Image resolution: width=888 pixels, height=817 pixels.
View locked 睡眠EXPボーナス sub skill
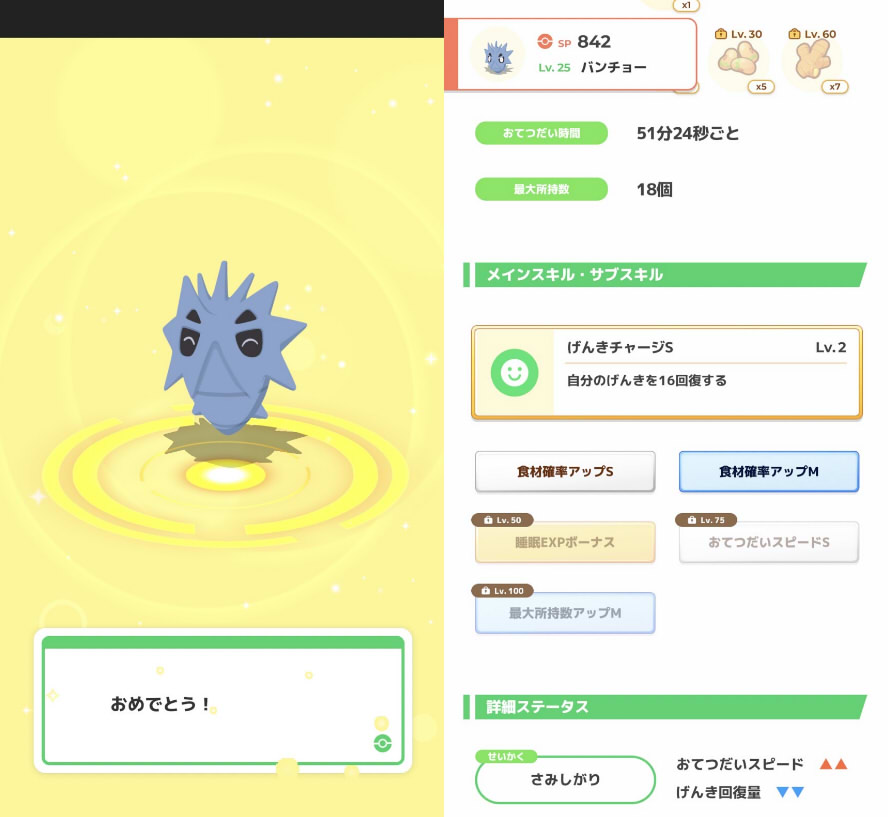coord(565,542)
